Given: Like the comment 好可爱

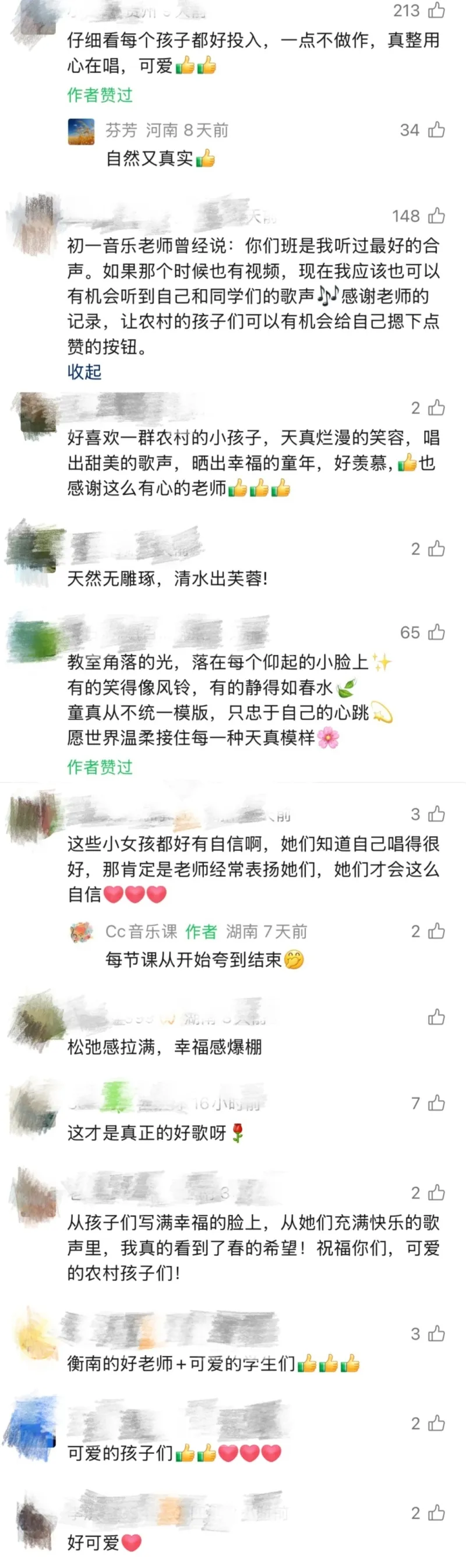Looking at the screenshot, I should click(436, 1513).
